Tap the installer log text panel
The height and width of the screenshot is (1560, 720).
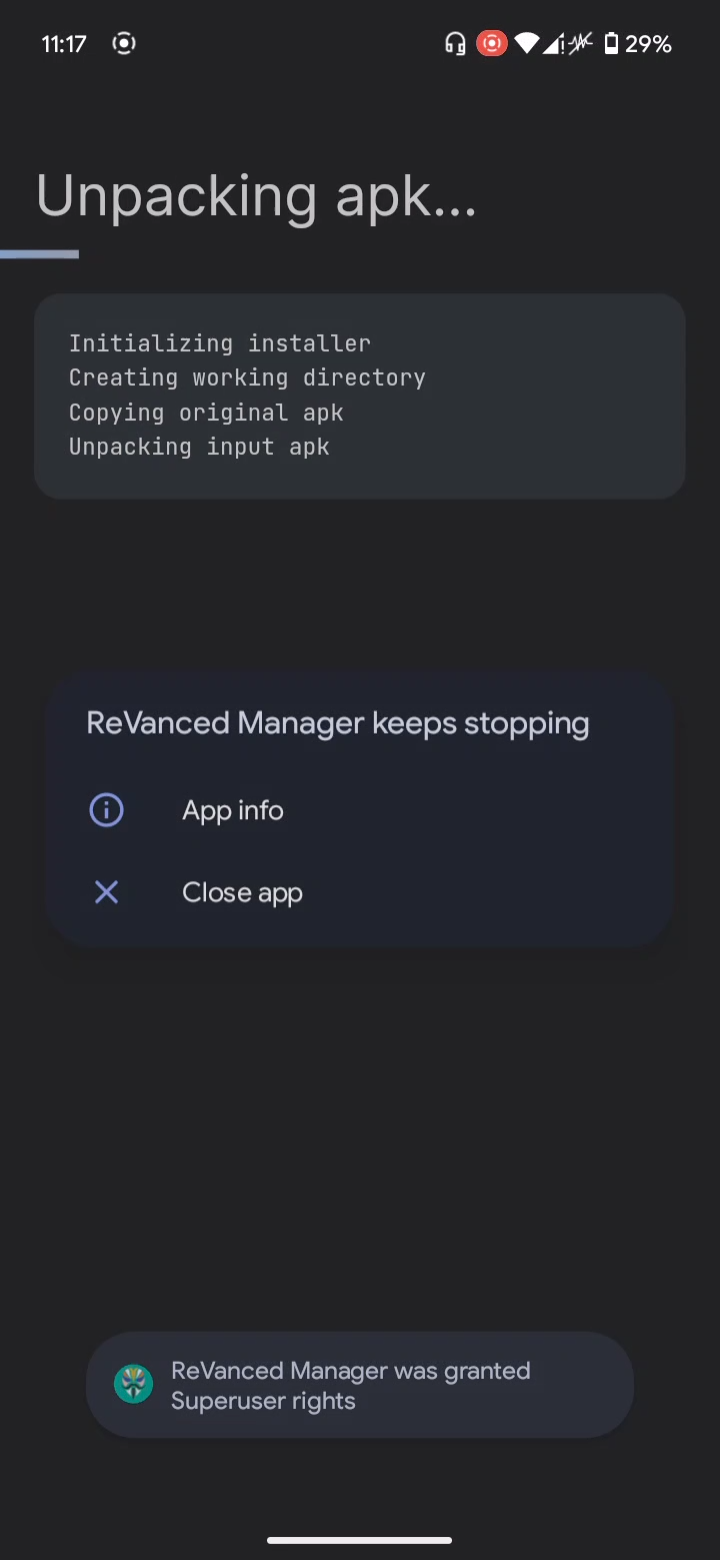pos(359,396)
